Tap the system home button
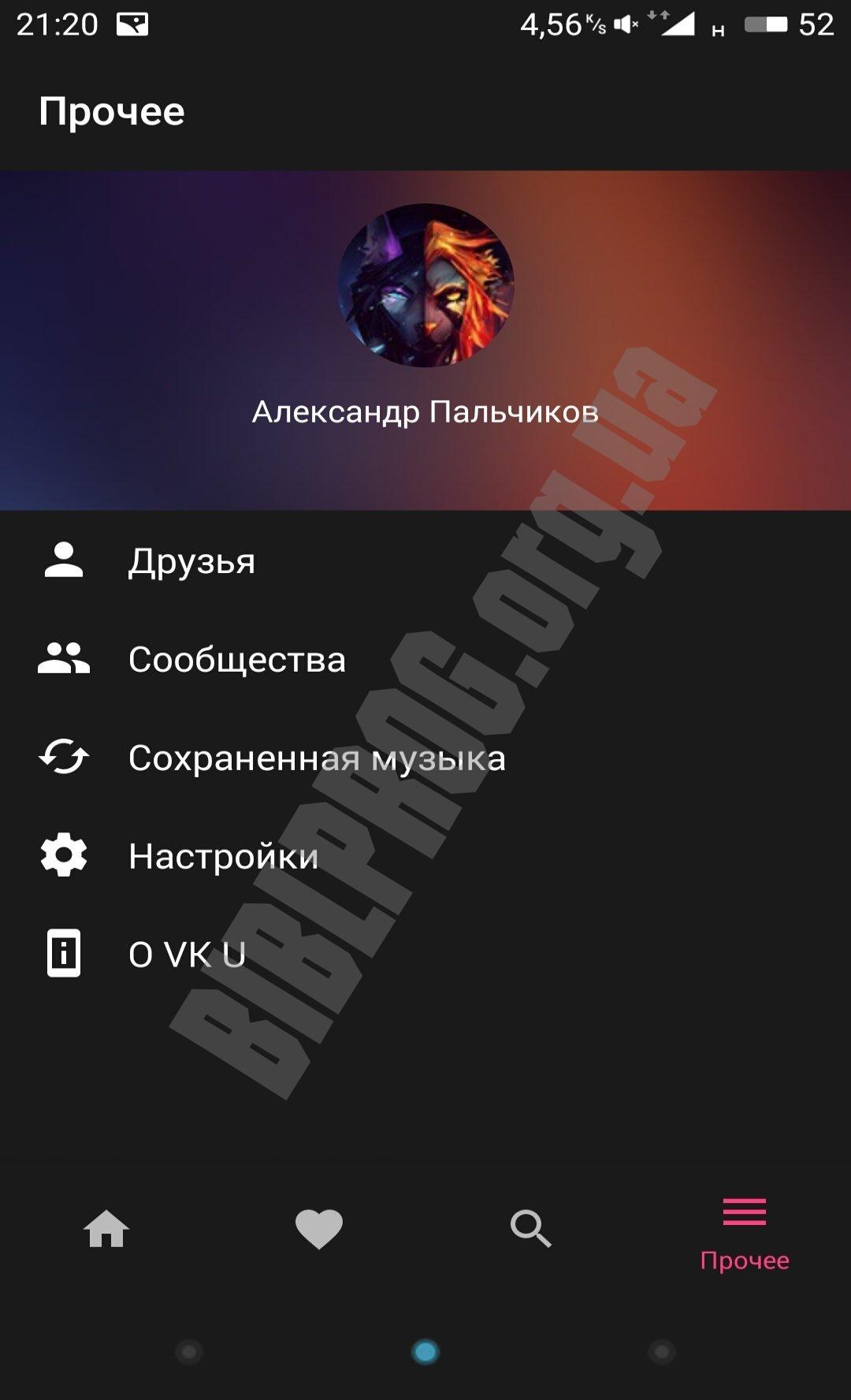851x1400 pixels. tap(425, 1352)
